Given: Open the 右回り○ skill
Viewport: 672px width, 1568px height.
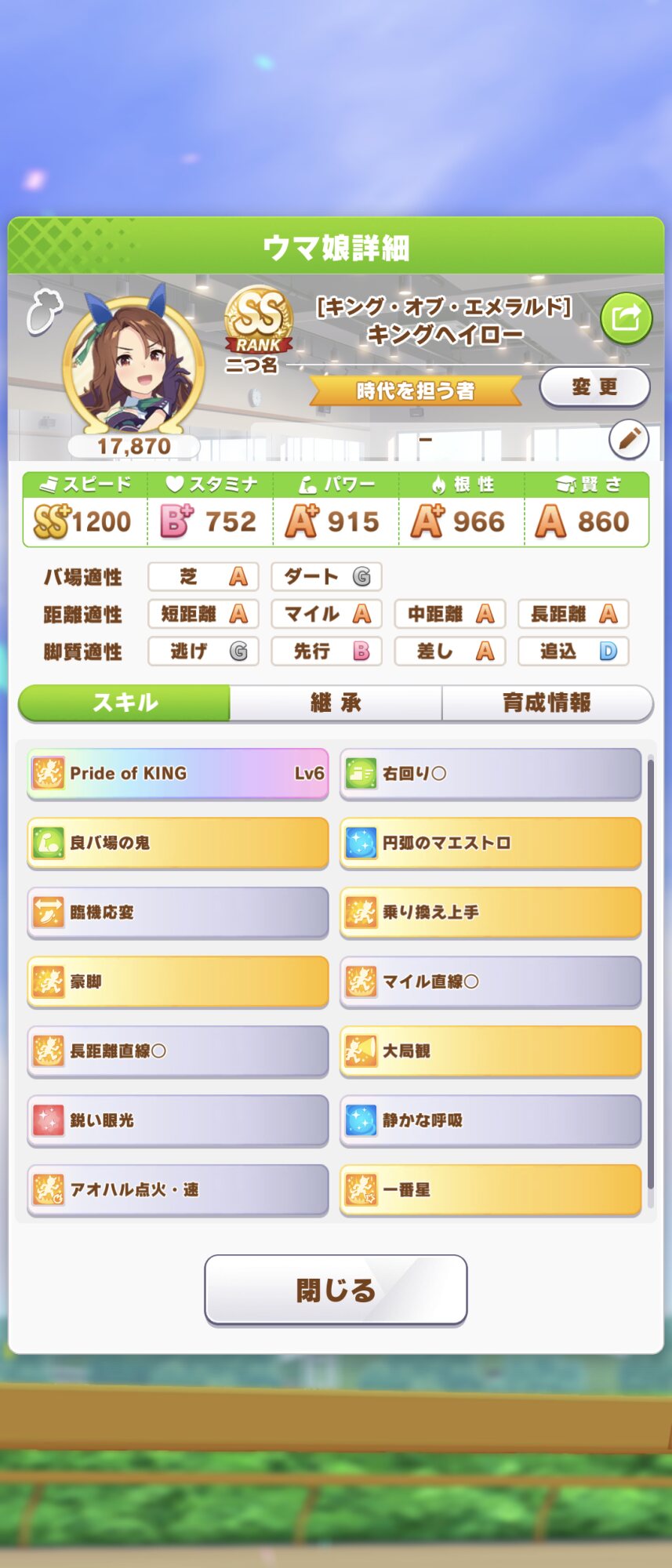Looking at the screenshot, I should click(x=490, y=774).
